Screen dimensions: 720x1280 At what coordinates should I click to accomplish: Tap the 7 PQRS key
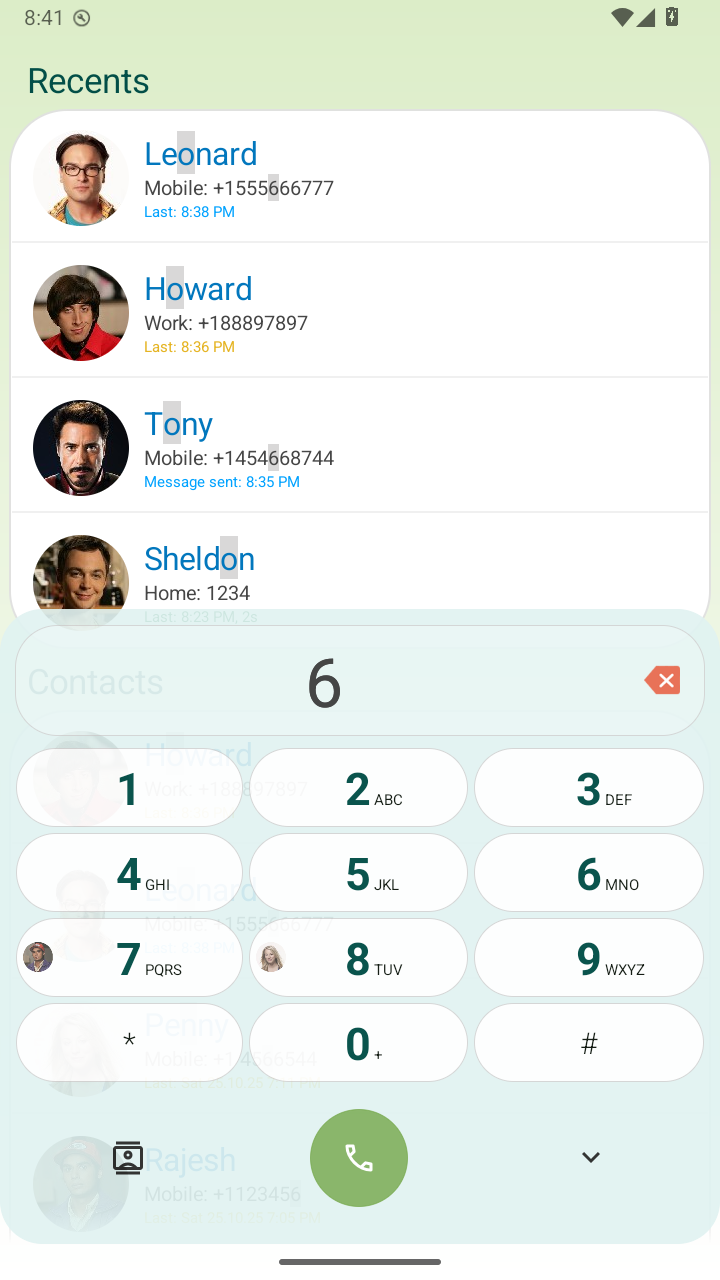pos(129,959)
